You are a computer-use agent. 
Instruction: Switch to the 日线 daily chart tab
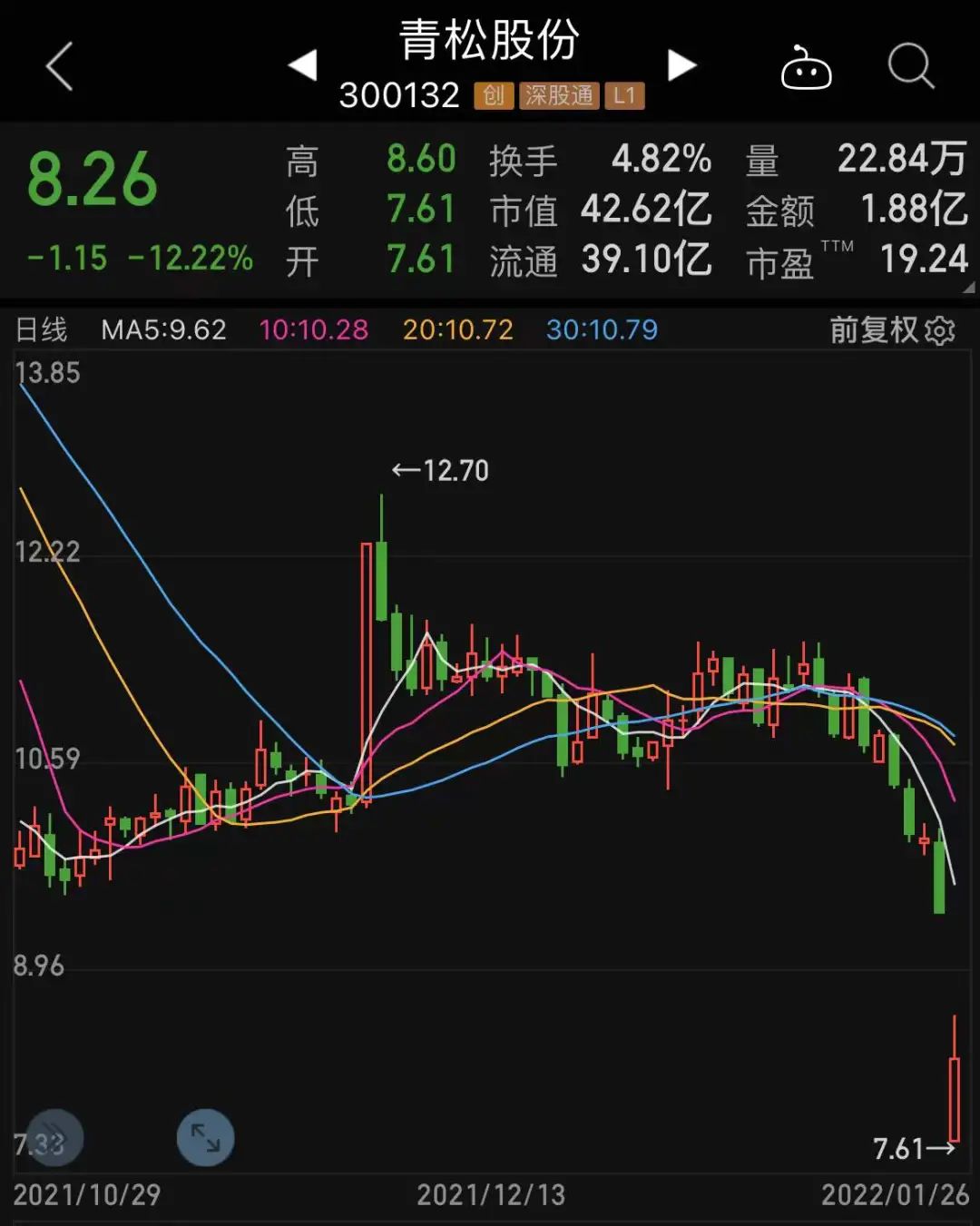coord(41,331)
